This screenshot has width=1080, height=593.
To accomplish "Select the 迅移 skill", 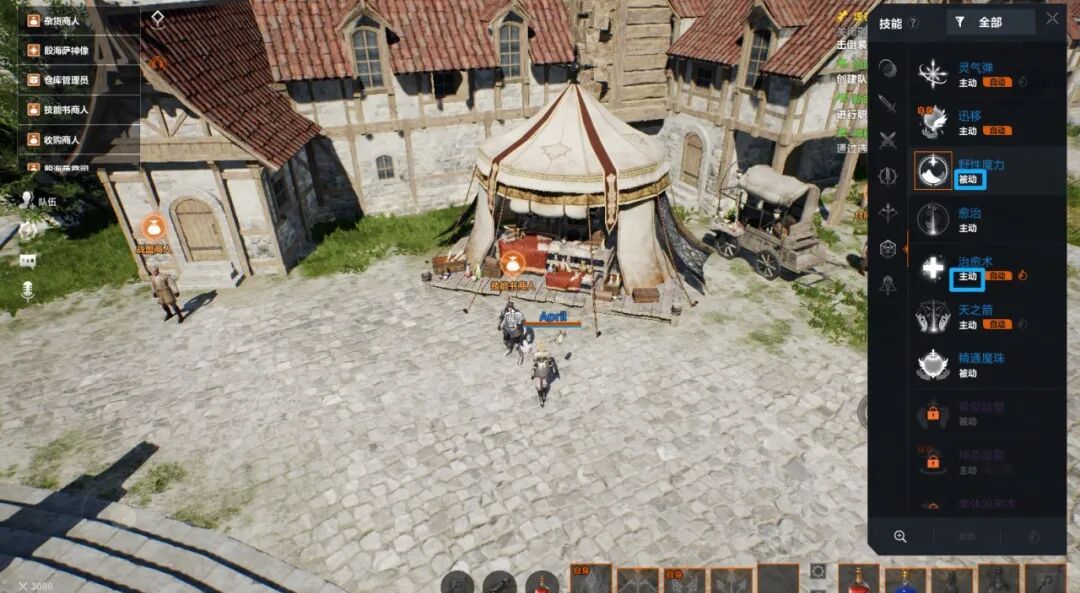I will (x=969, y=122).
